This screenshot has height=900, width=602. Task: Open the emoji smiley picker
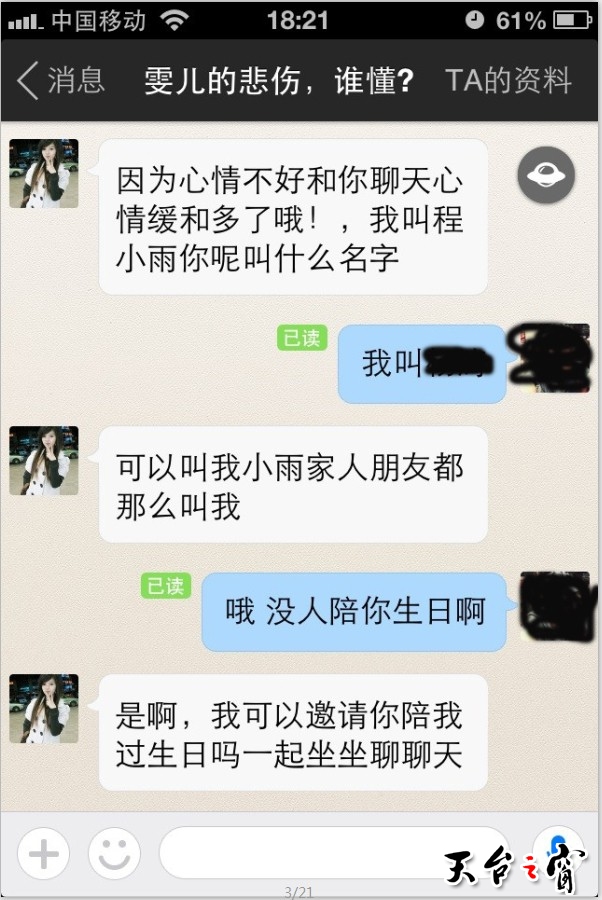tap(114, 853)
